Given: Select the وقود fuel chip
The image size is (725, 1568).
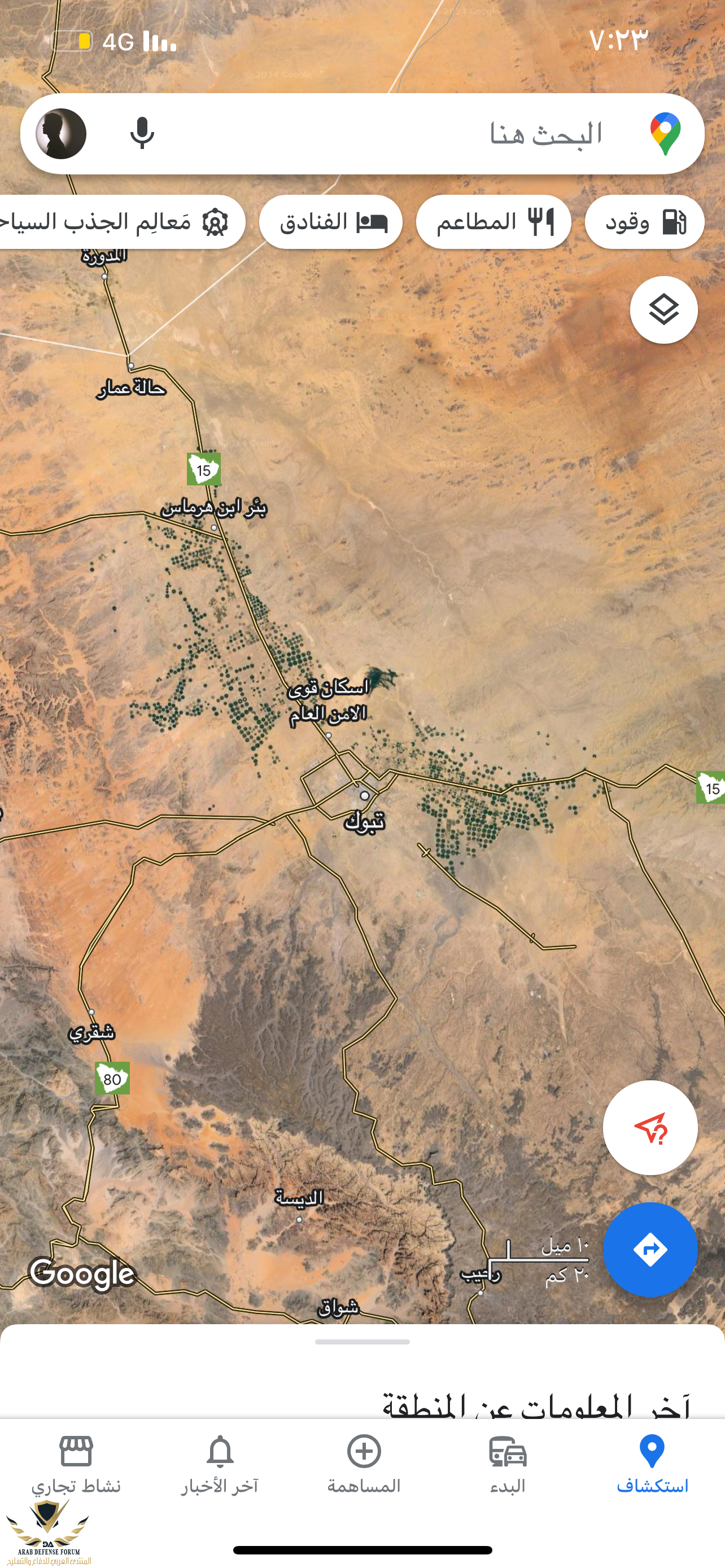Looking at the screenshot, I should 644,222.
